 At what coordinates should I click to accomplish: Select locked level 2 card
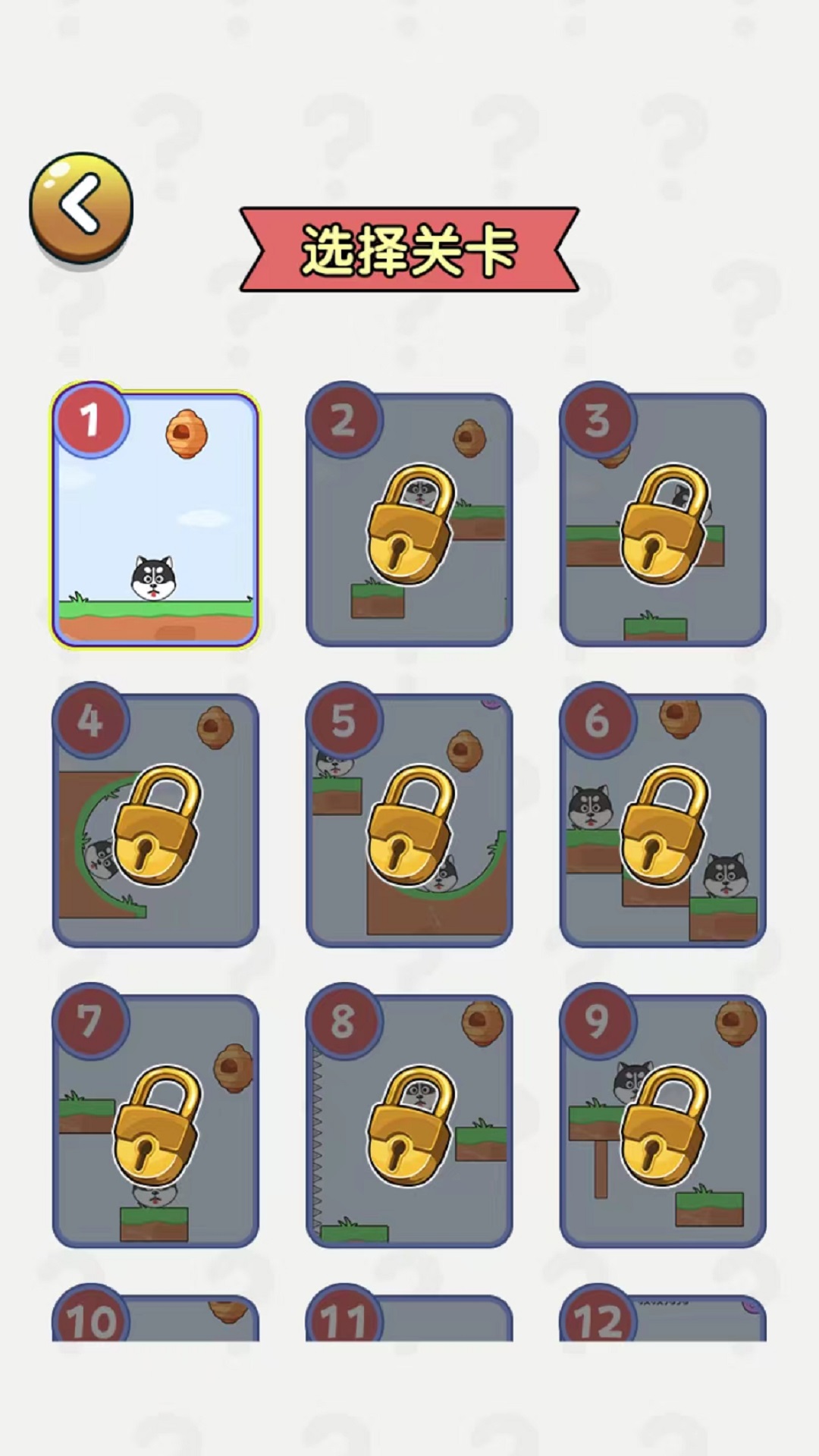(x=409, y=515)
